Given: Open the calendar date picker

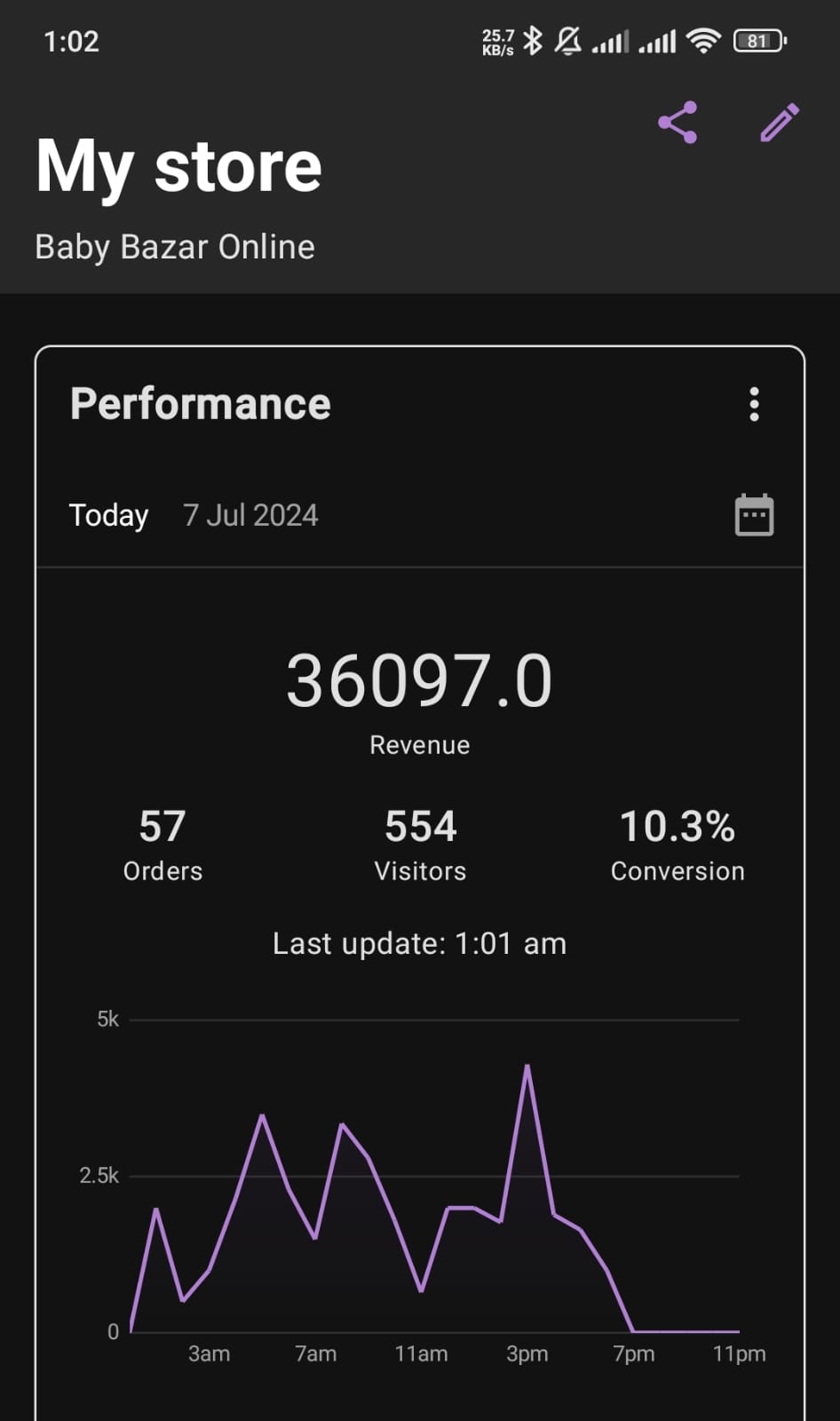Looking at the screenshot, I should click(754, 515).
